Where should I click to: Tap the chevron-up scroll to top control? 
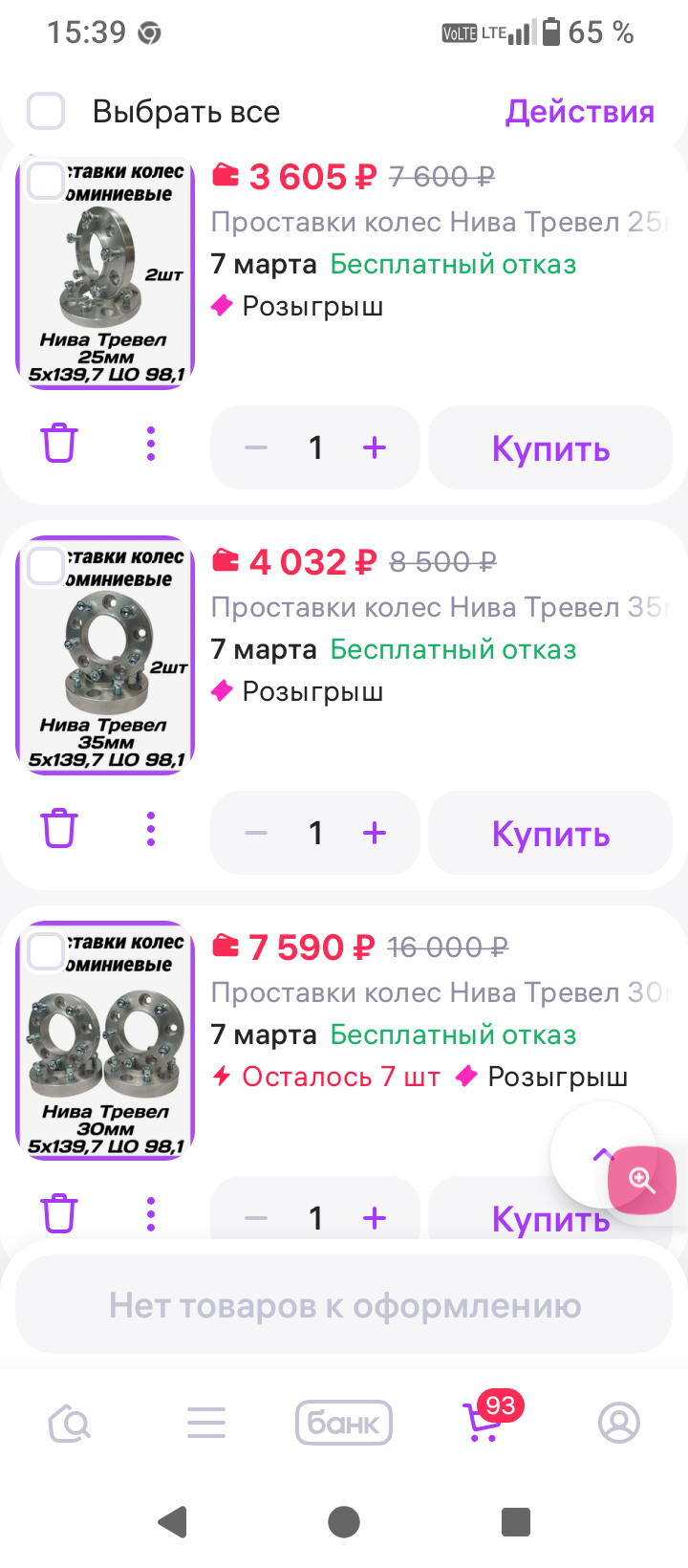click(x=603, y=1154)
